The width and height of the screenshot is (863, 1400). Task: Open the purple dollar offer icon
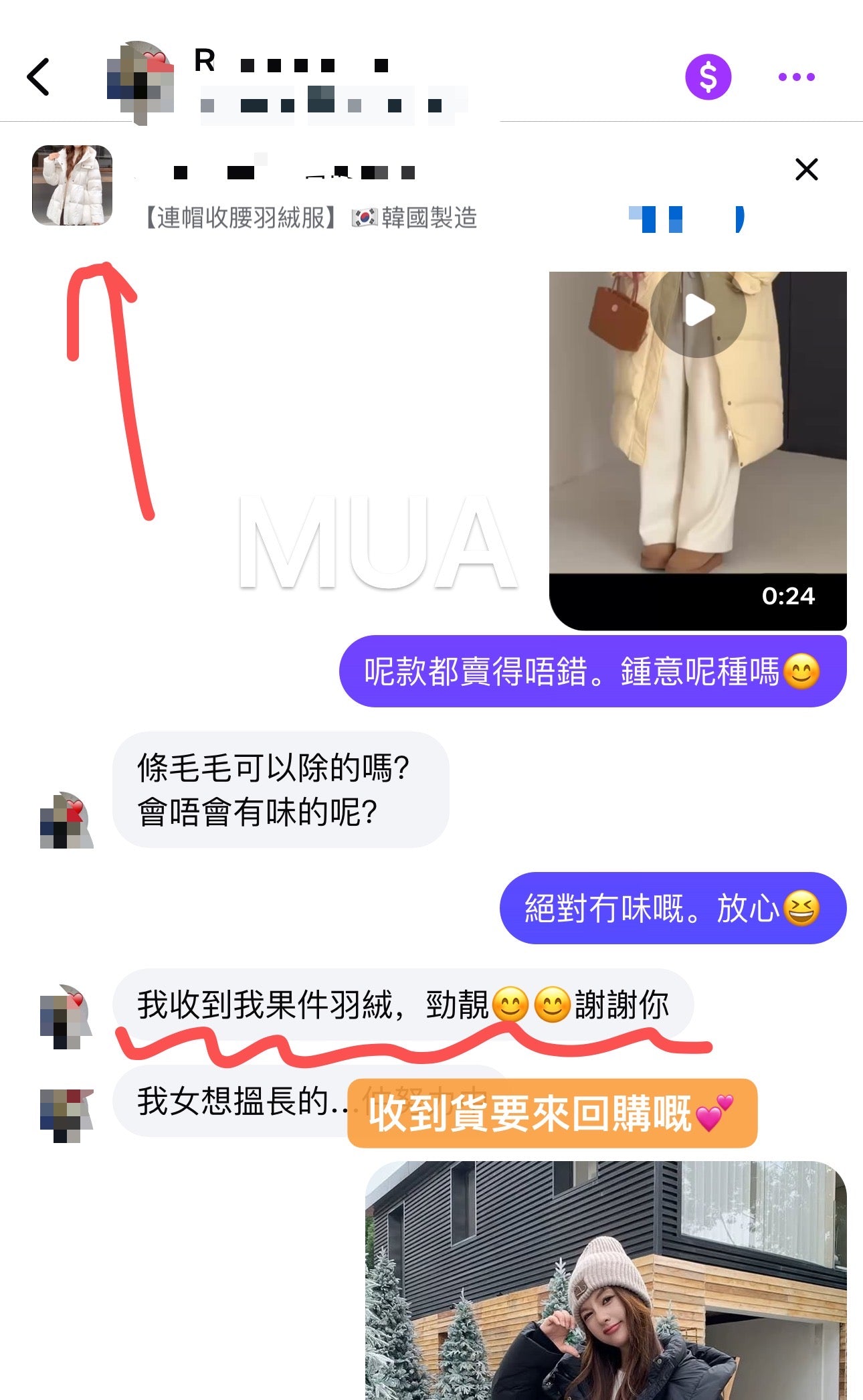click(708, 77)
